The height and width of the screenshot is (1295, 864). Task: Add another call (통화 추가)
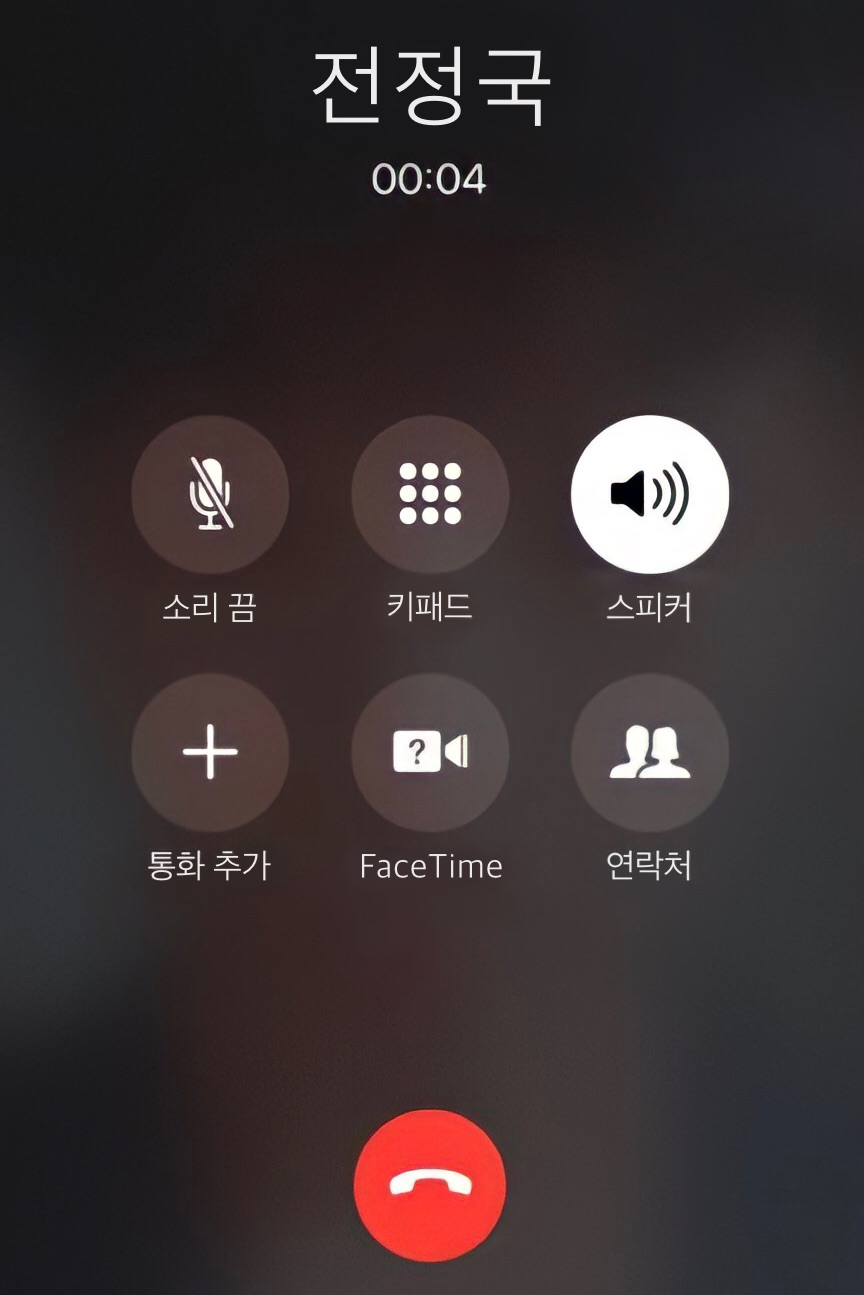tap(210, 752)
